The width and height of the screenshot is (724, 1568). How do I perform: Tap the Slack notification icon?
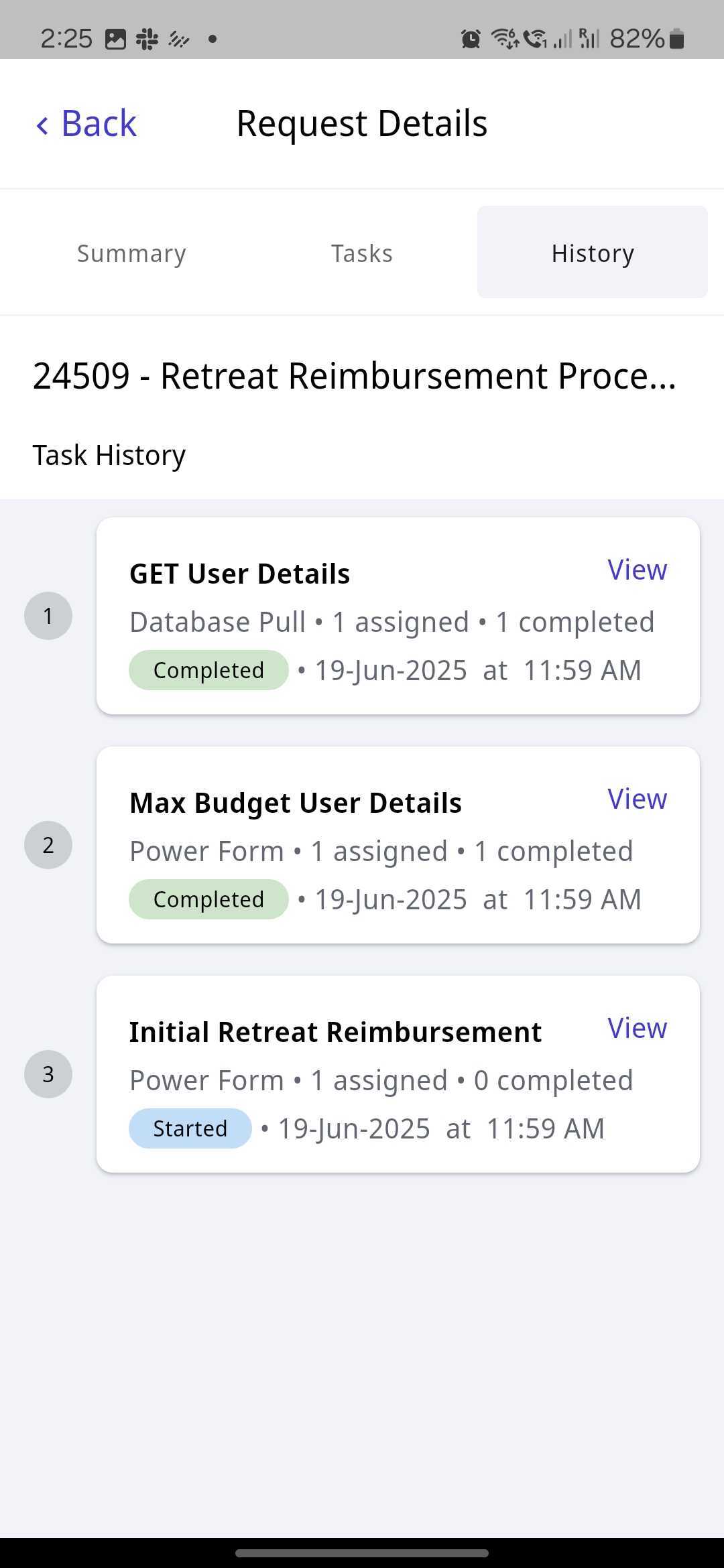(x=148, y=38)
